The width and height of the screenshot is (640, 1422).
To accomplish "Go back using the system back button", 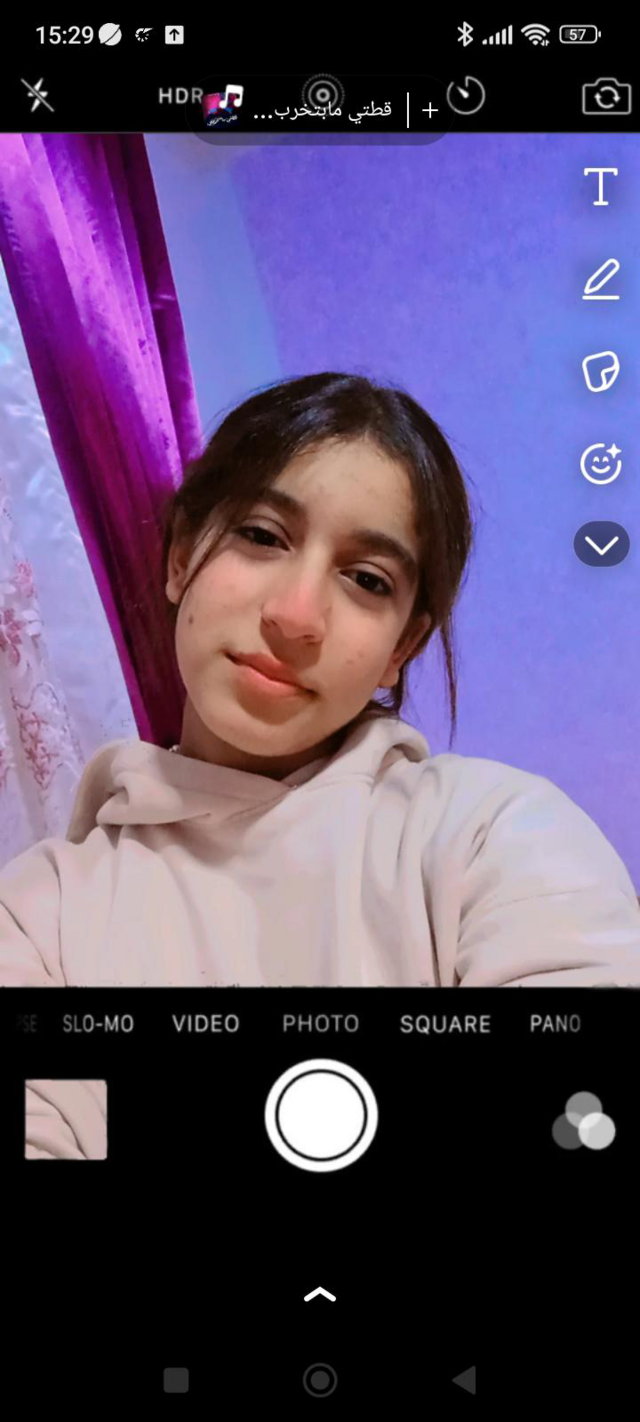I will (x=464, y=1381).
